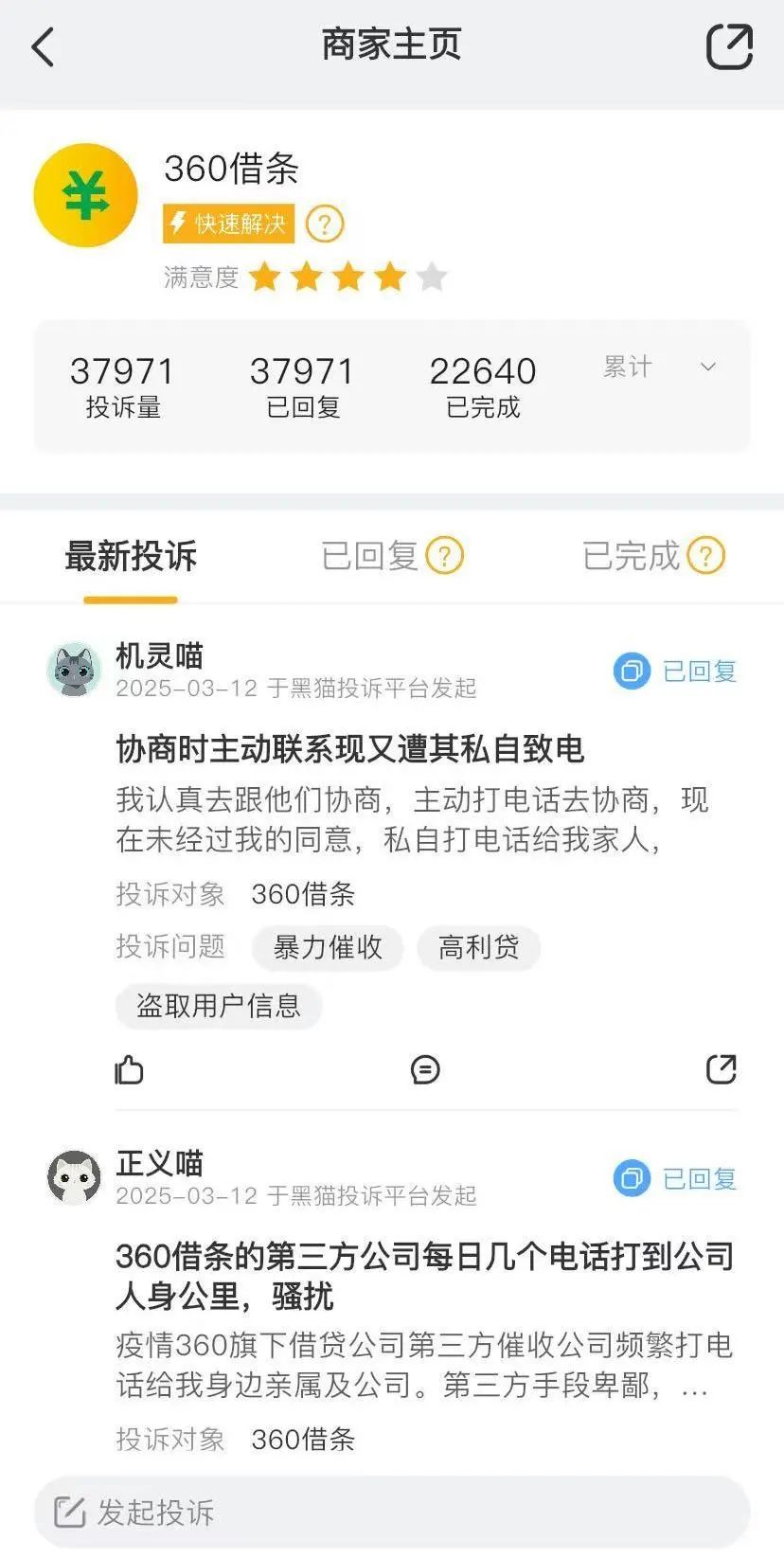
Task: Tap the 高利贷 tag
Action: (478, 947)
